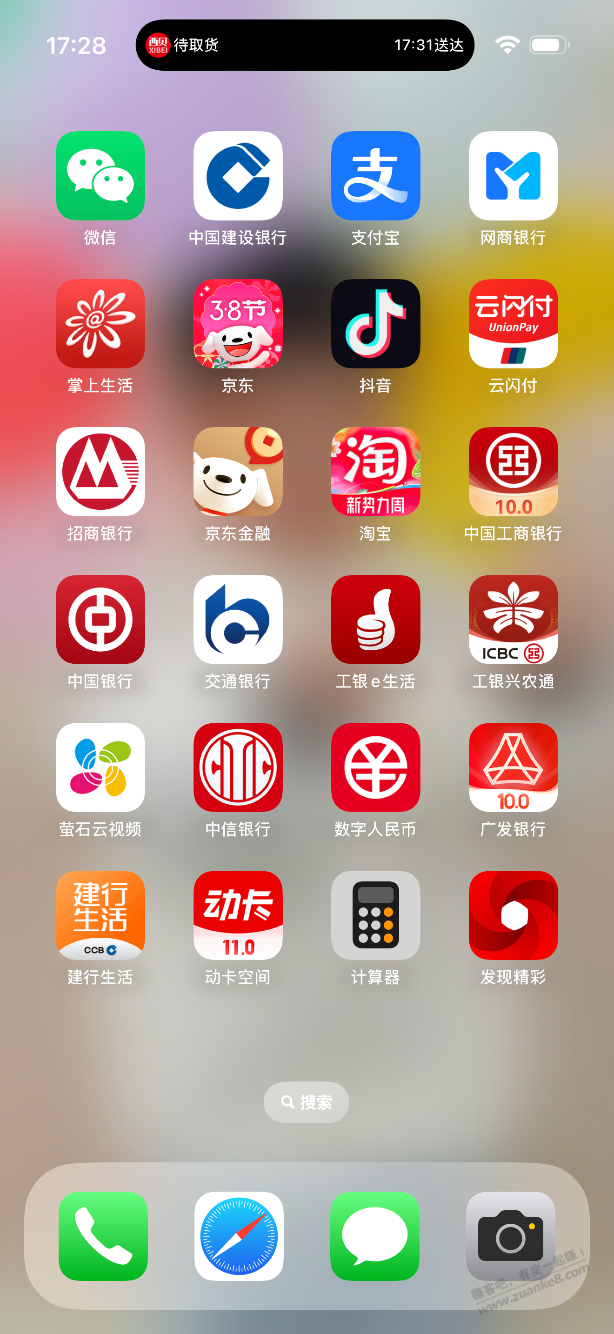Open 萤石云视频 app
The image size is (614, 1334).
[100, 768]
